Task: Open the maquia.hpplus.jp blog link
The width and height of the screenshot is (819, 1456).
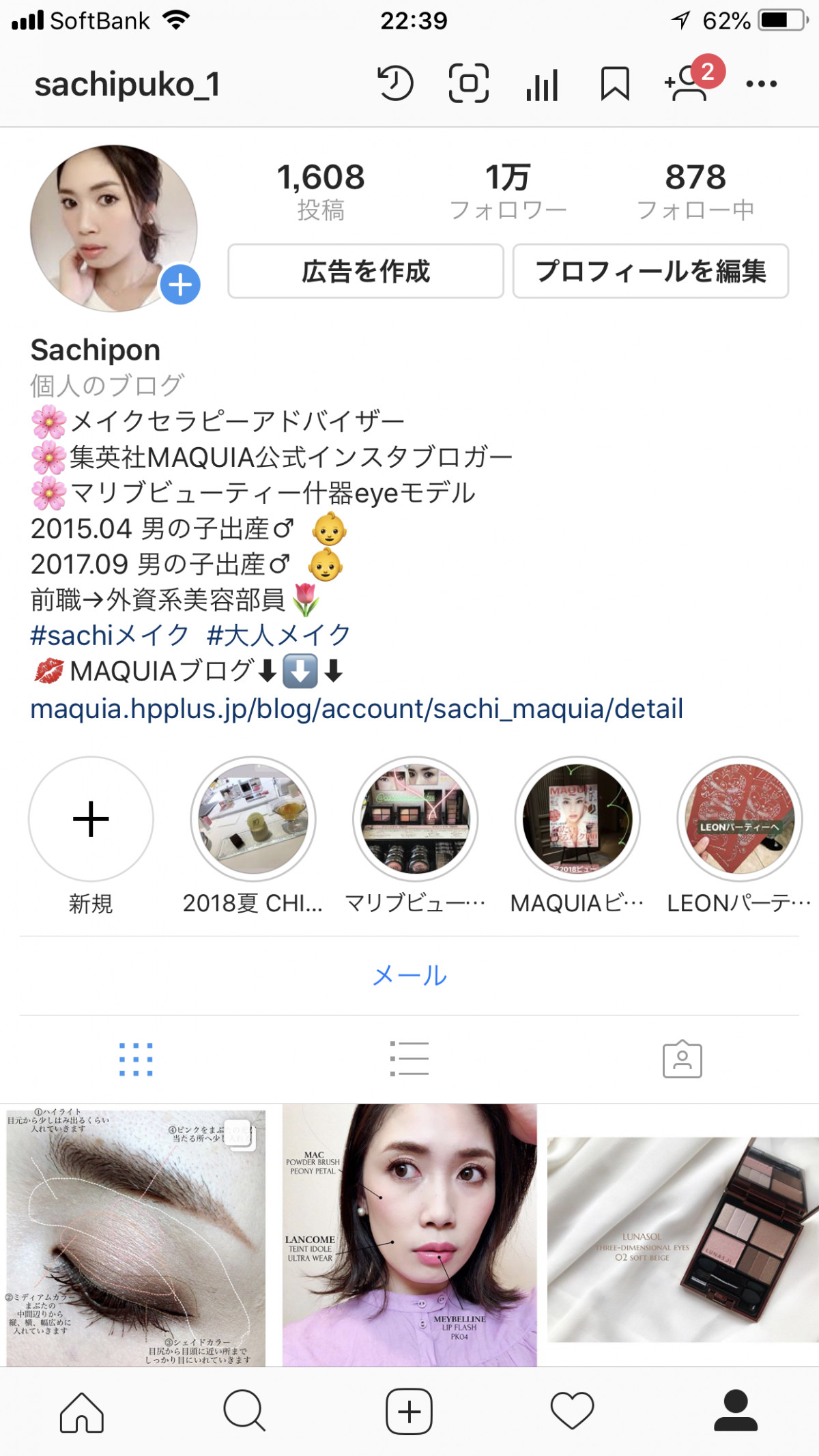Action: click(356, 709)
